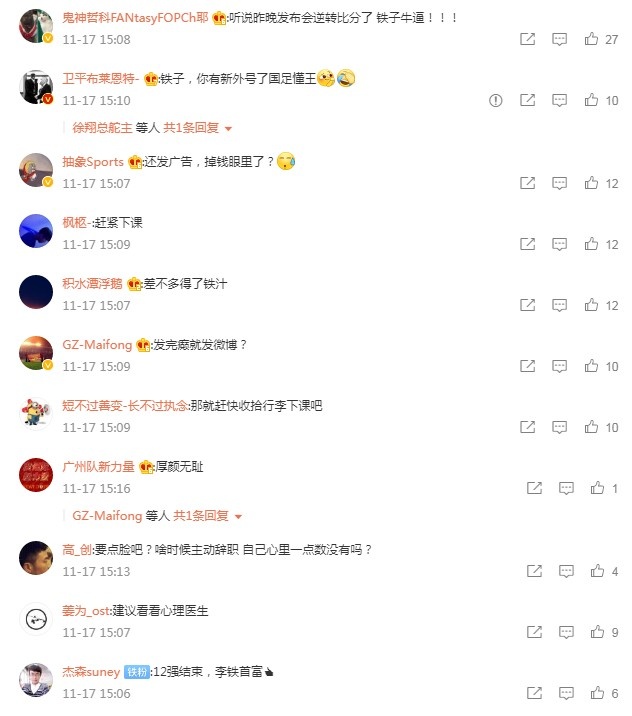This screenshot has width=632, height=716.
Task: Reply to 积水潭浮鹅's comment
Action: 560,305
